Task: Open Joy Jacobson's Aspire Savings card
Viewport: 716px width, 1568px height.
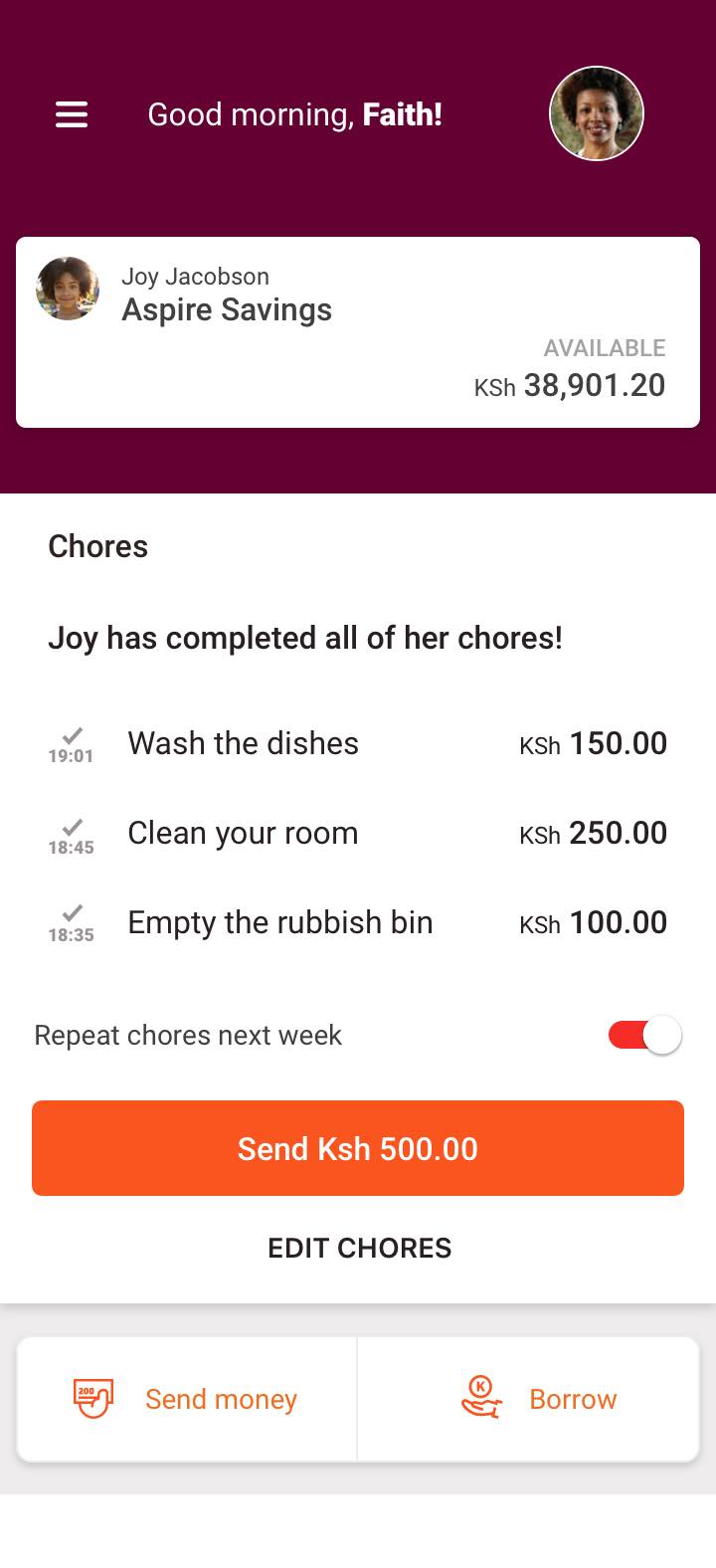Action: 358,332
